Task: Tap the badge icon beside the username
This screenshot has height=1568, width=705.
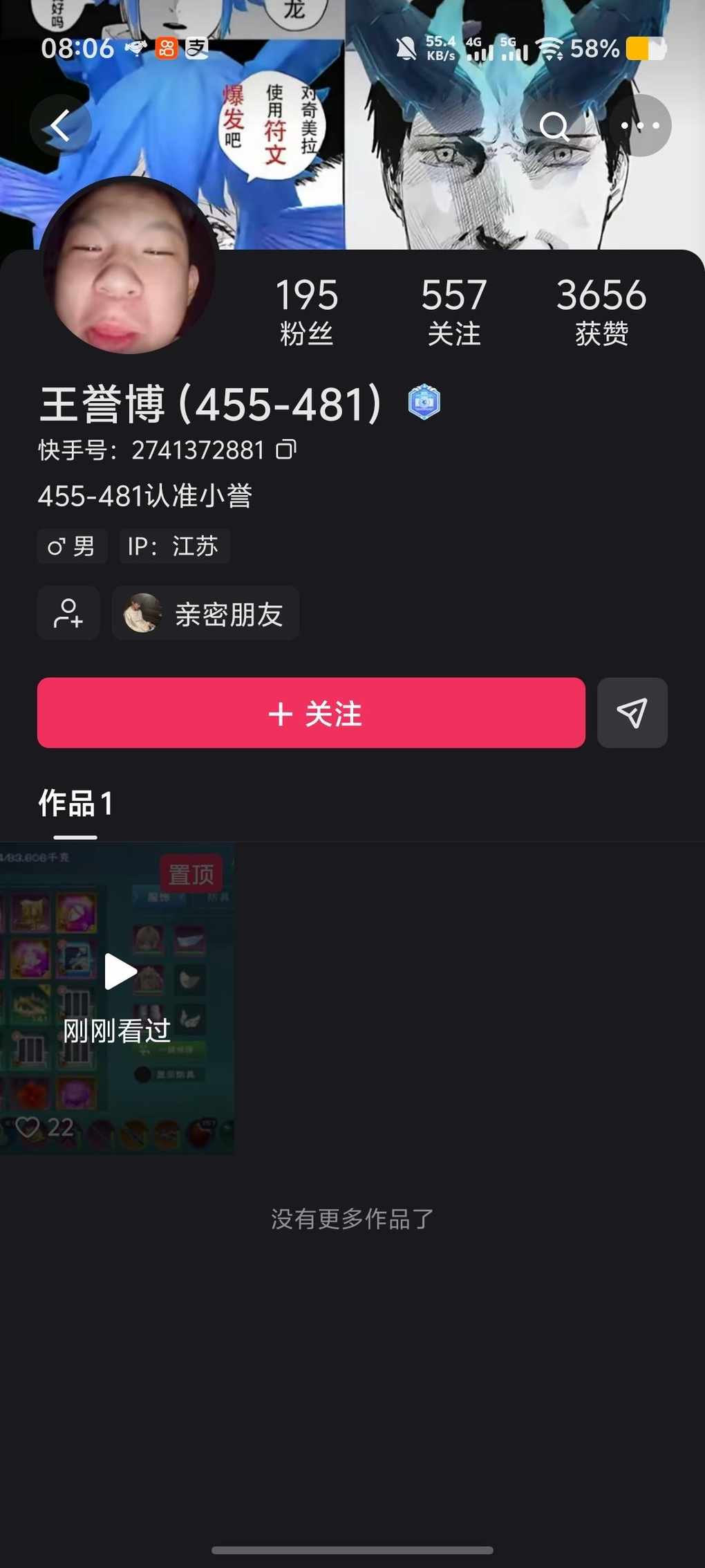Action: point(424,402)
